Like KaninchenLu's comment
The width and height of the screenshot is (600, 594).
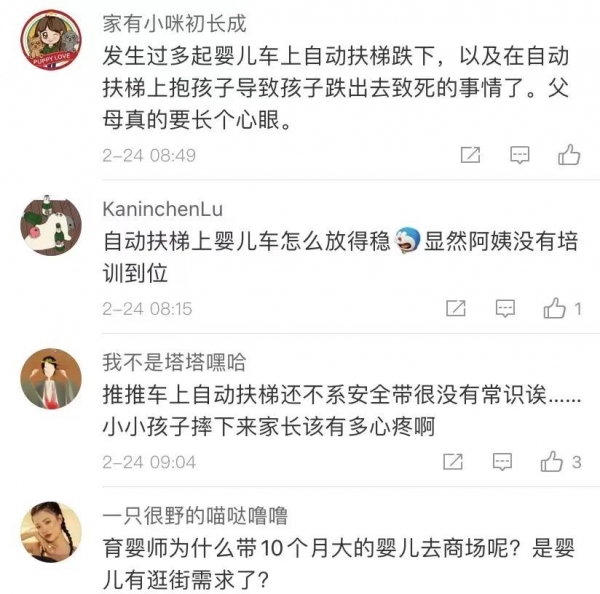coord(555,308)
